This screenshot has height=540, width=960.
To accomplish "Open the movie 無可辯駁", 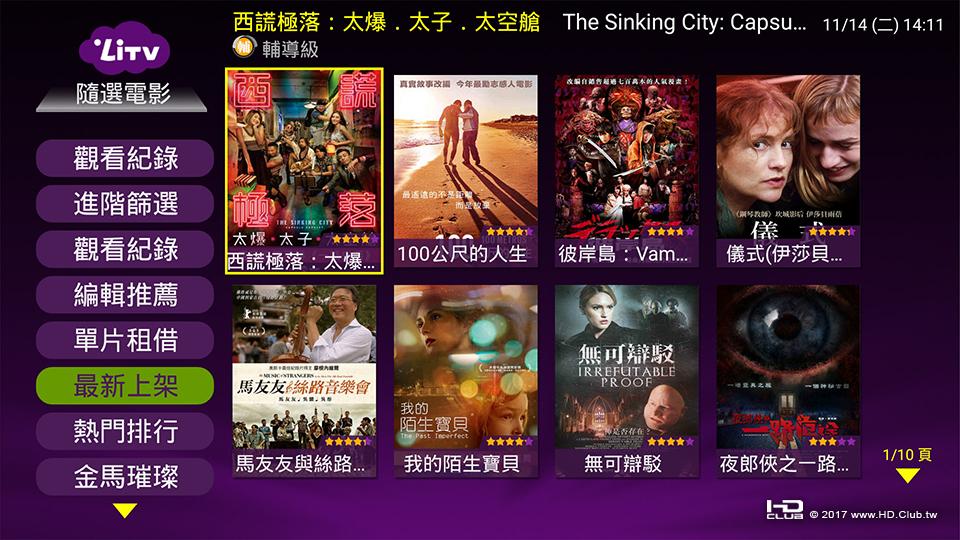I will tap(627, 381).
